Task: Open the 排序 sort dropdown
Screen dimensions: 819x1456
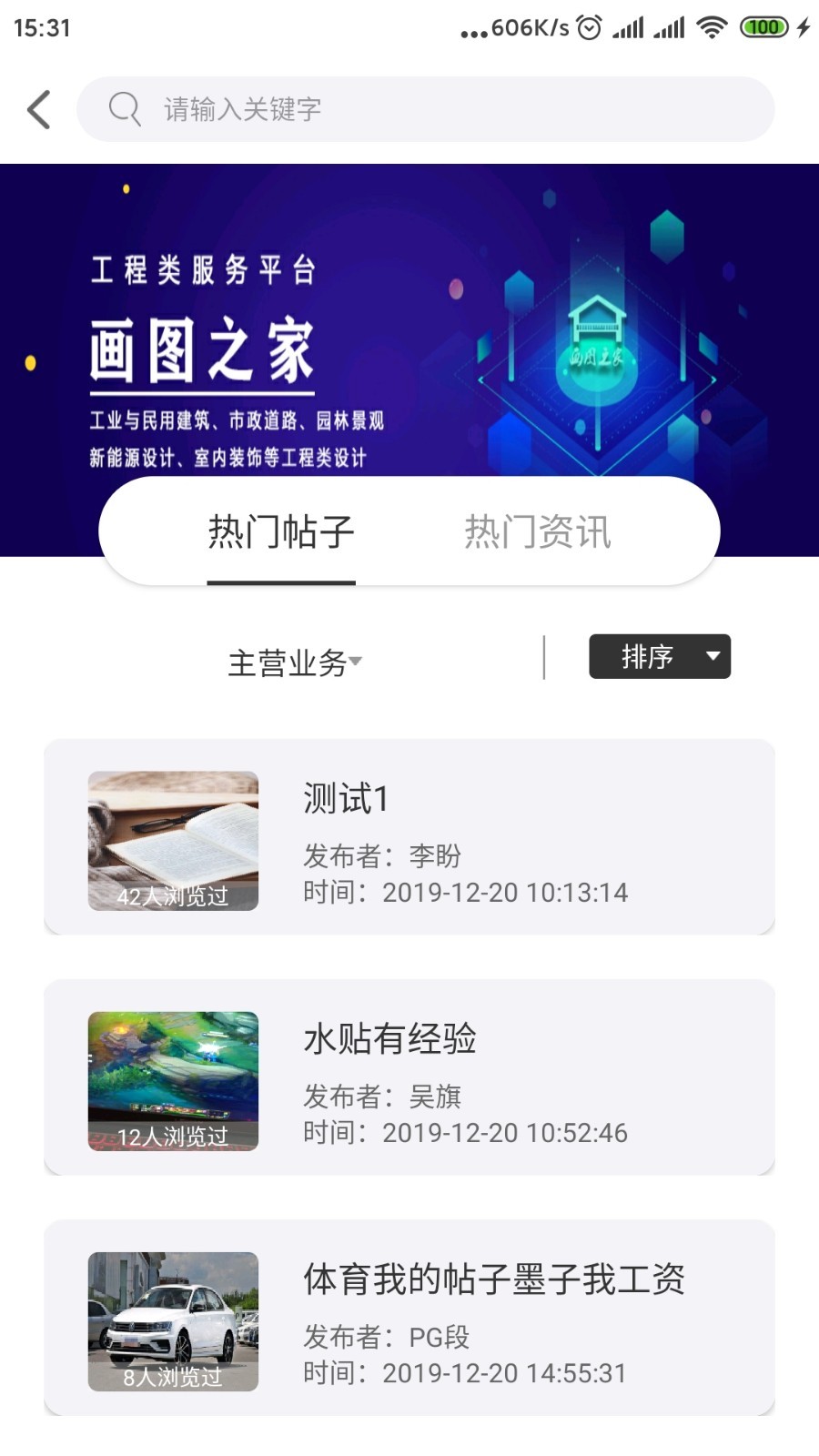Action: (648, 655)
